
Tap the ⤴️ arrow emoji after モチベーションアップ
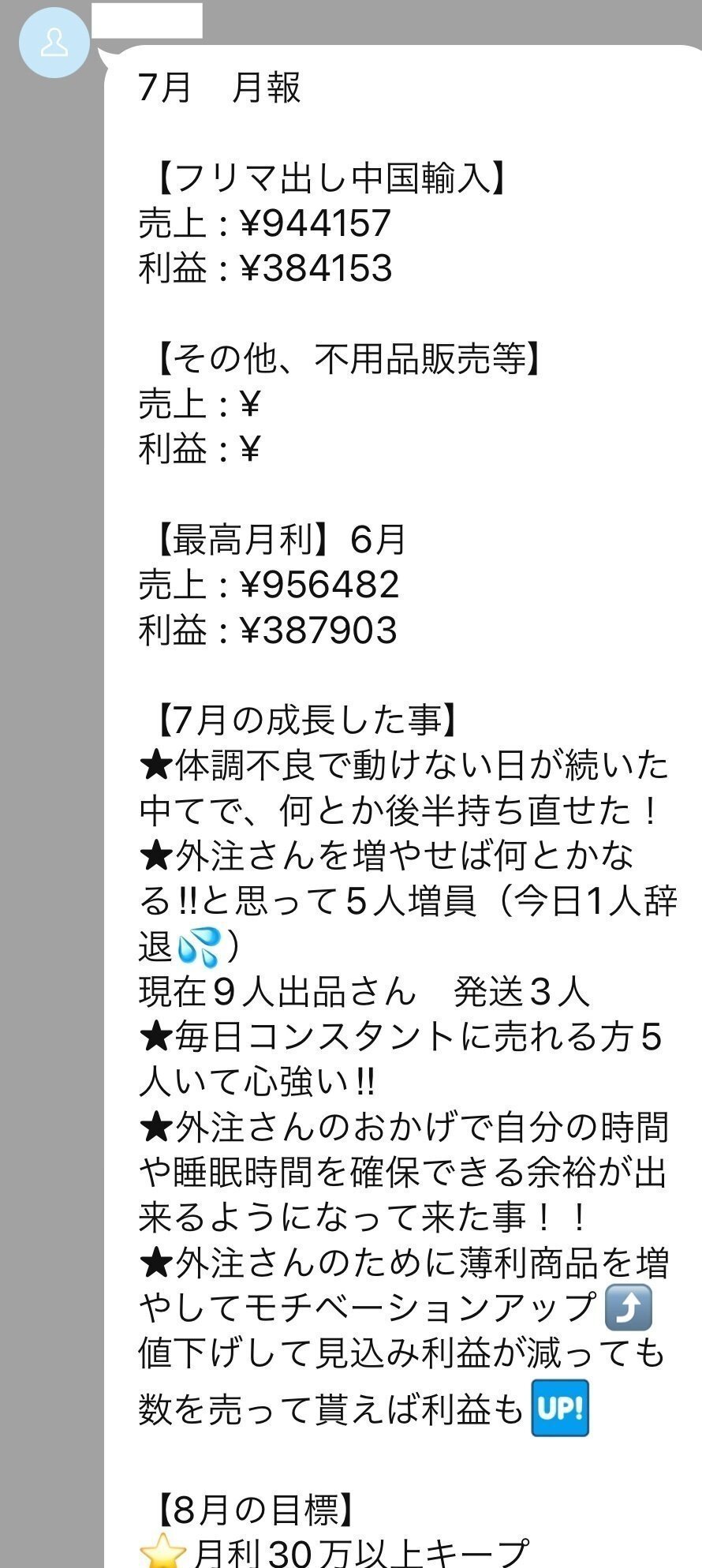coord(628,1308)
